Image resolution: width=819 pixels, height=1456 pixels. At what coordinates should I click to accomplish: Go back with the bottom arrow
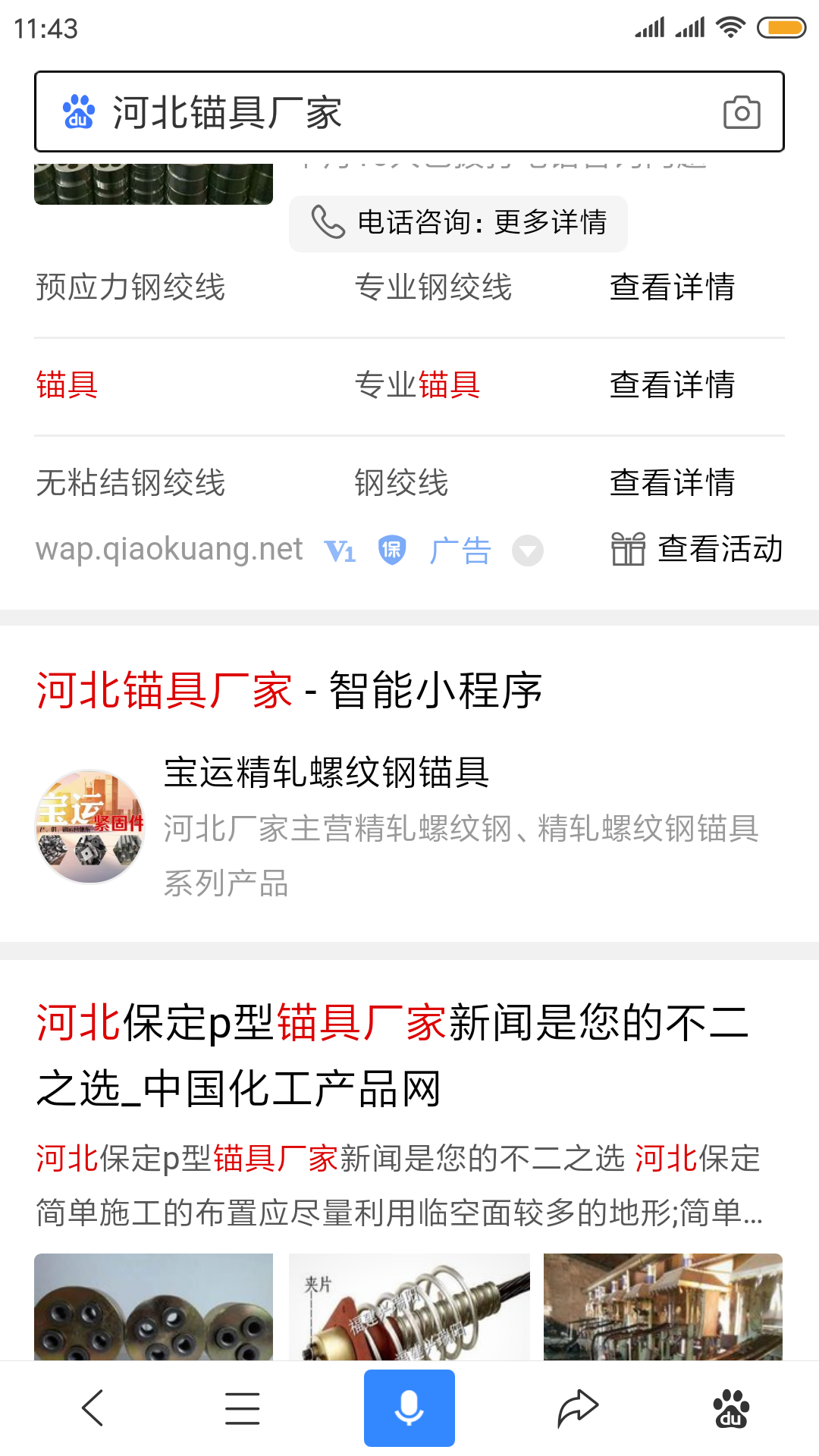click(93, 1408)
